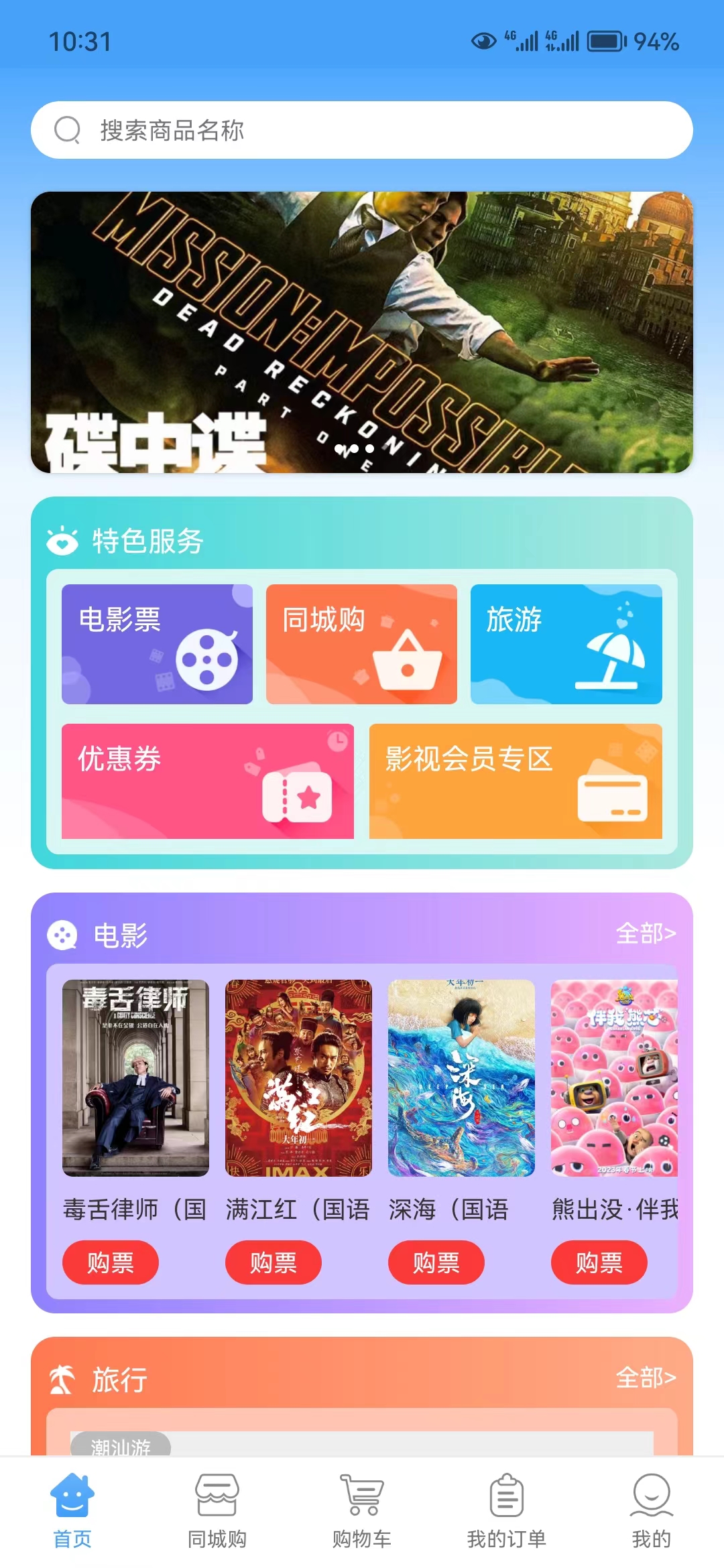This screenshot has height=1568, width=724.
Task: Open the 深海 movie poster
Action: [x=461, y=1077]
